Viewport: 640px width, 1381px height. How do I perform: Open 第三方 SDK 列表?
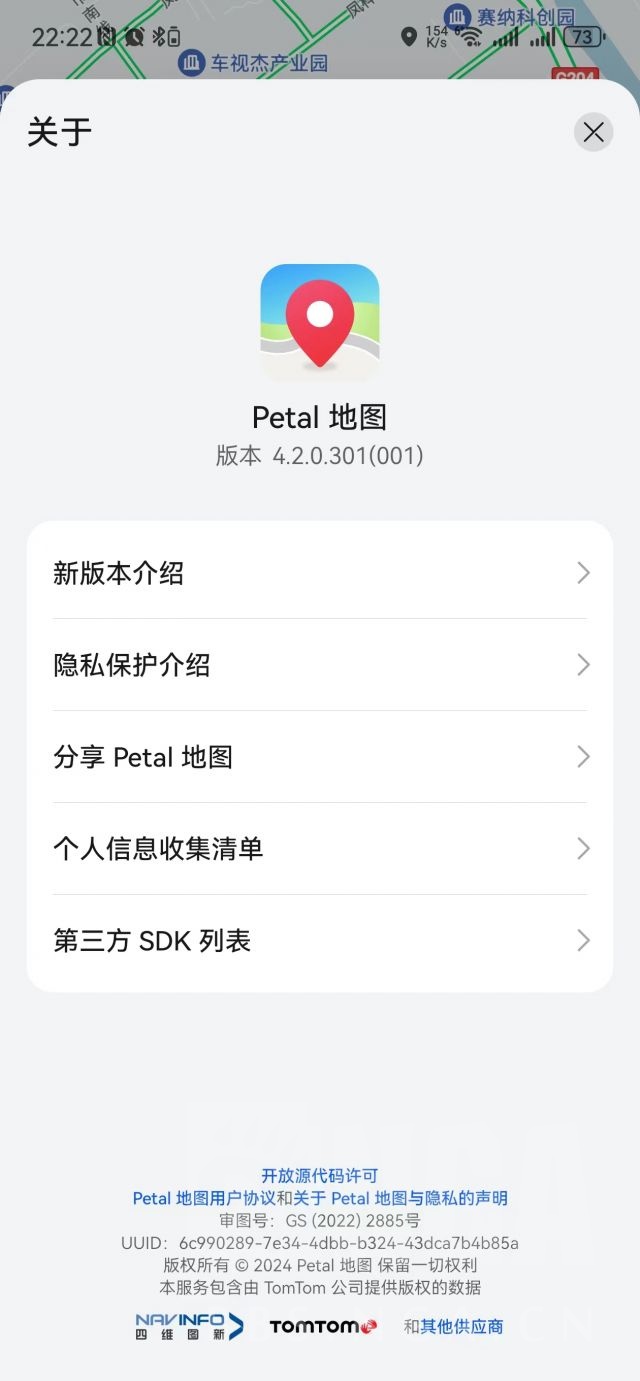pos(320,941)
